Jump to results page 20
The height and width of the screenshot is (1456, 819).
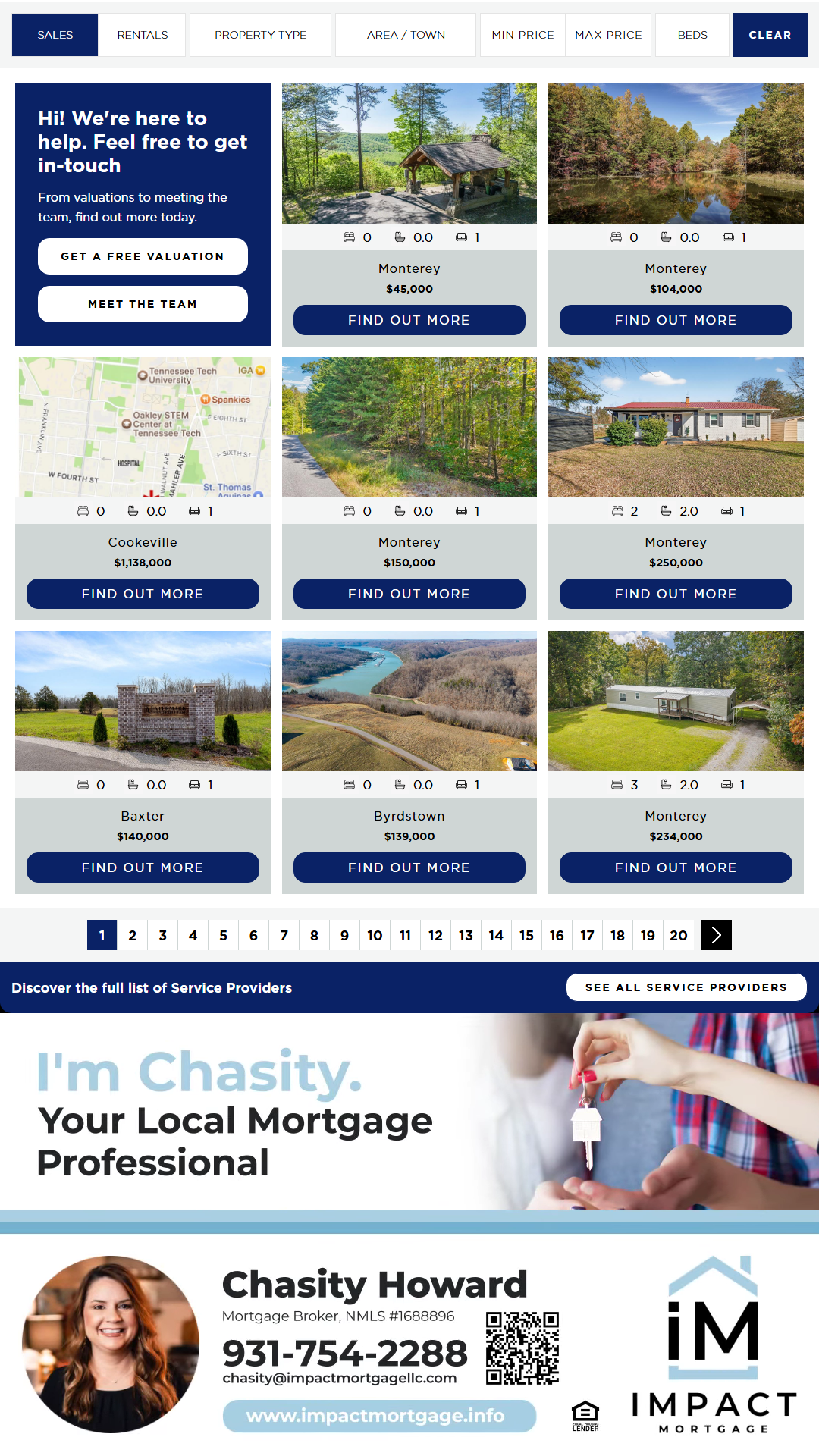click(678, 935)
